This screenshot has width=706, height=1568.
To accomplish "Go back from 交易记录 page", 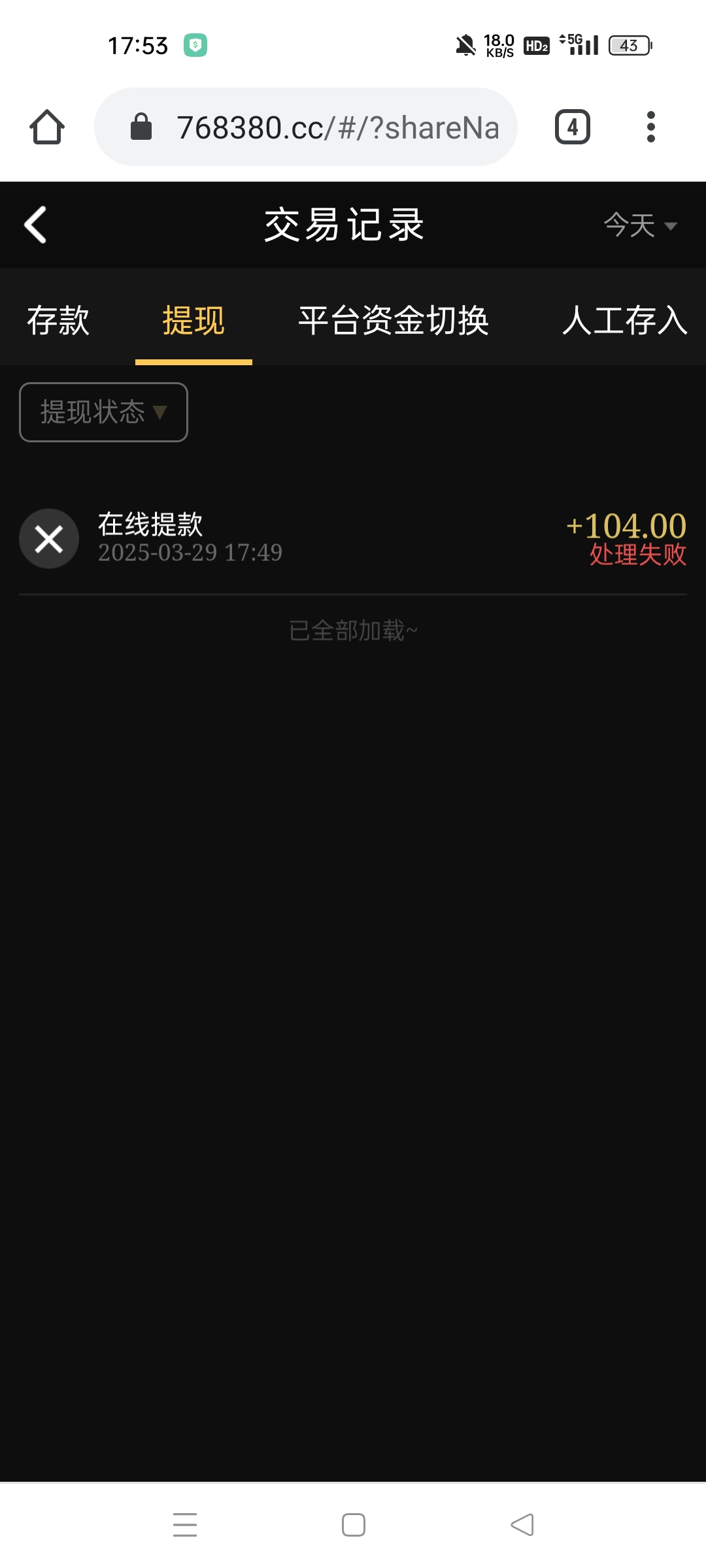I will [x=36, y=225].
